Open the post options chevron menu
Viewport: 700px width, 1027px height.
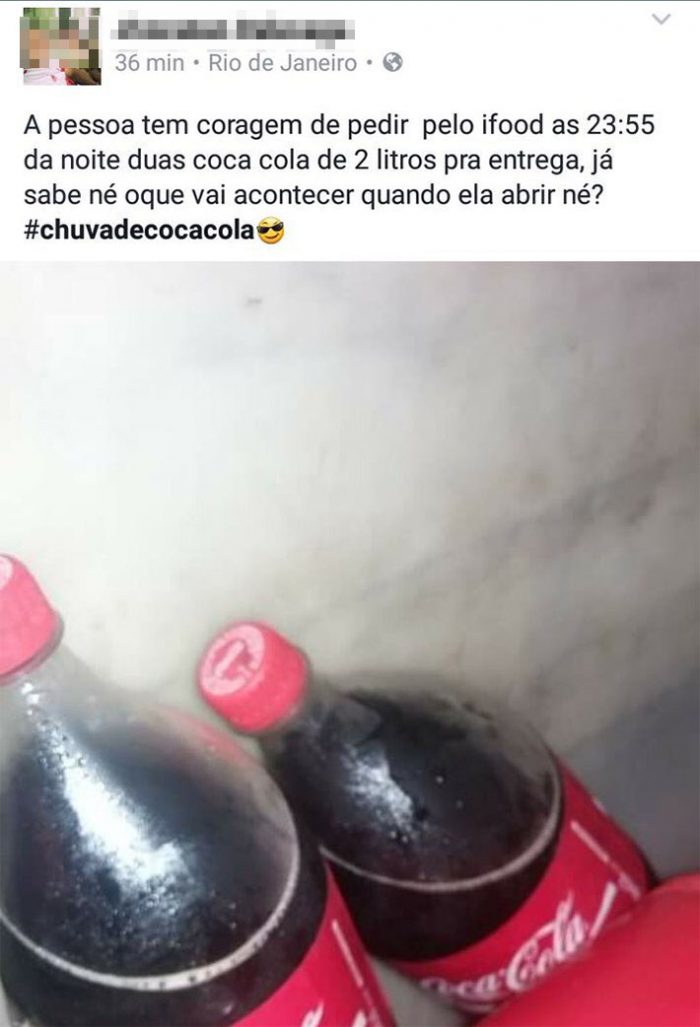click(x=661, y=19)
